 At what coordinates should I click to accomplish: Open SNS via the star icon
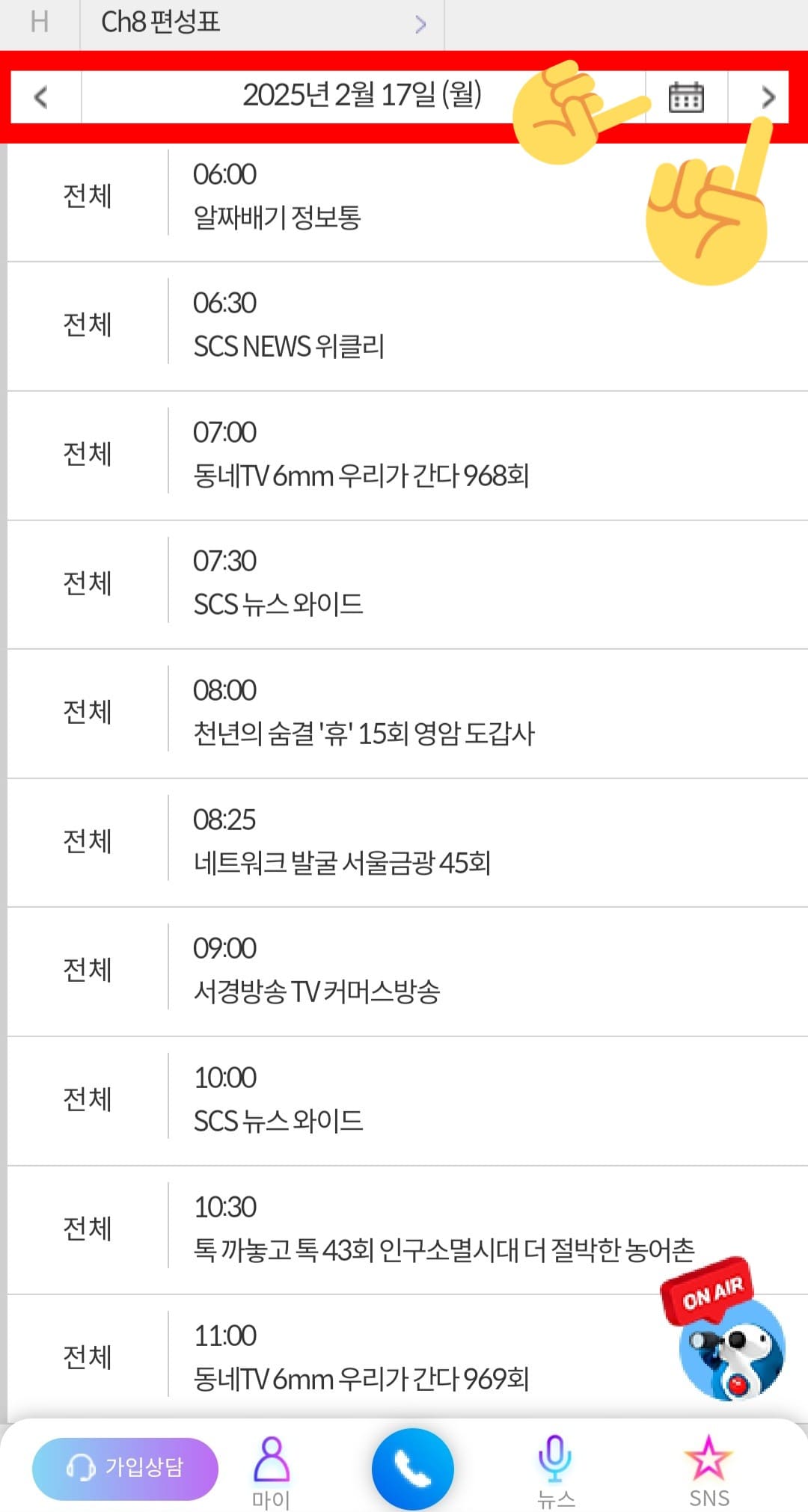pos(709,1458)
